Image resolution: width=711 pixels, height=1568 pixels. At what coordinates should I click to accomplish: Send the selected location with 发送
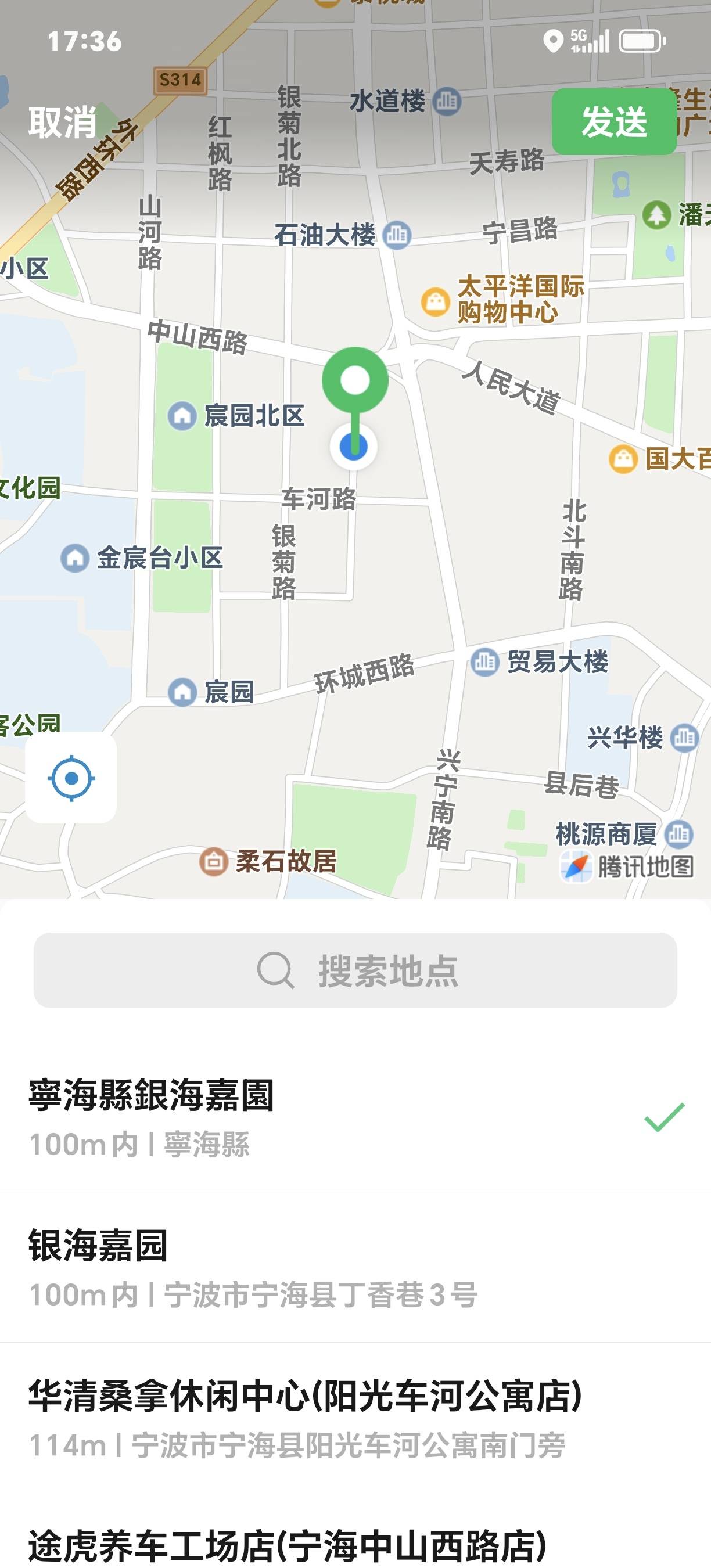tap(613, 122)
